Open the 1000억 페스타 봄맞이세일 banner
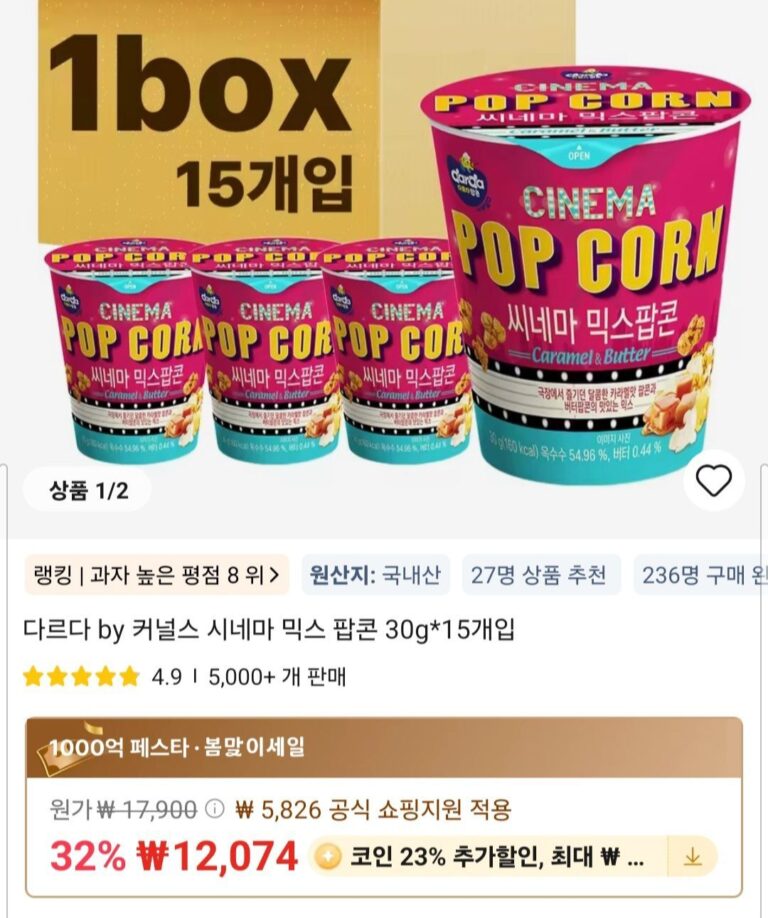The height and width of the screenshot is (918, 768). pyautogui.click(x=384, y=747)
